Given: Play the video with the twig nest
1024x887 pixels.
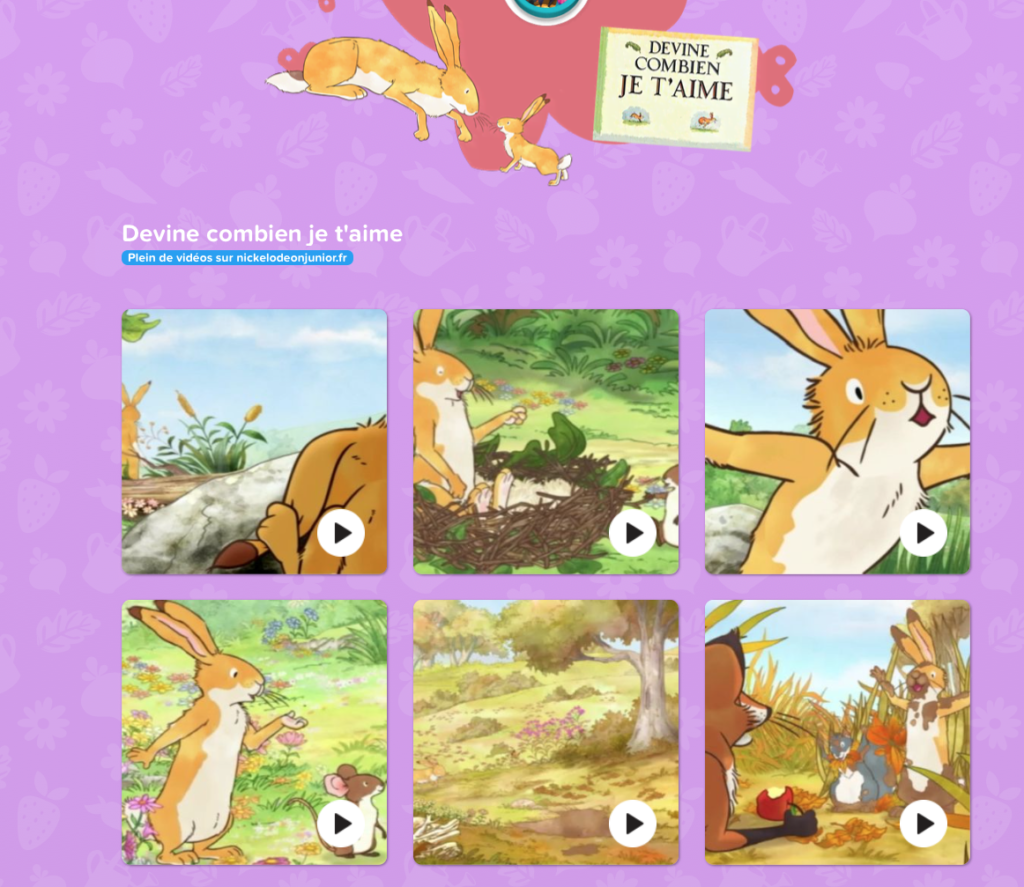Looking at the screenshot, I should [632, 534].
